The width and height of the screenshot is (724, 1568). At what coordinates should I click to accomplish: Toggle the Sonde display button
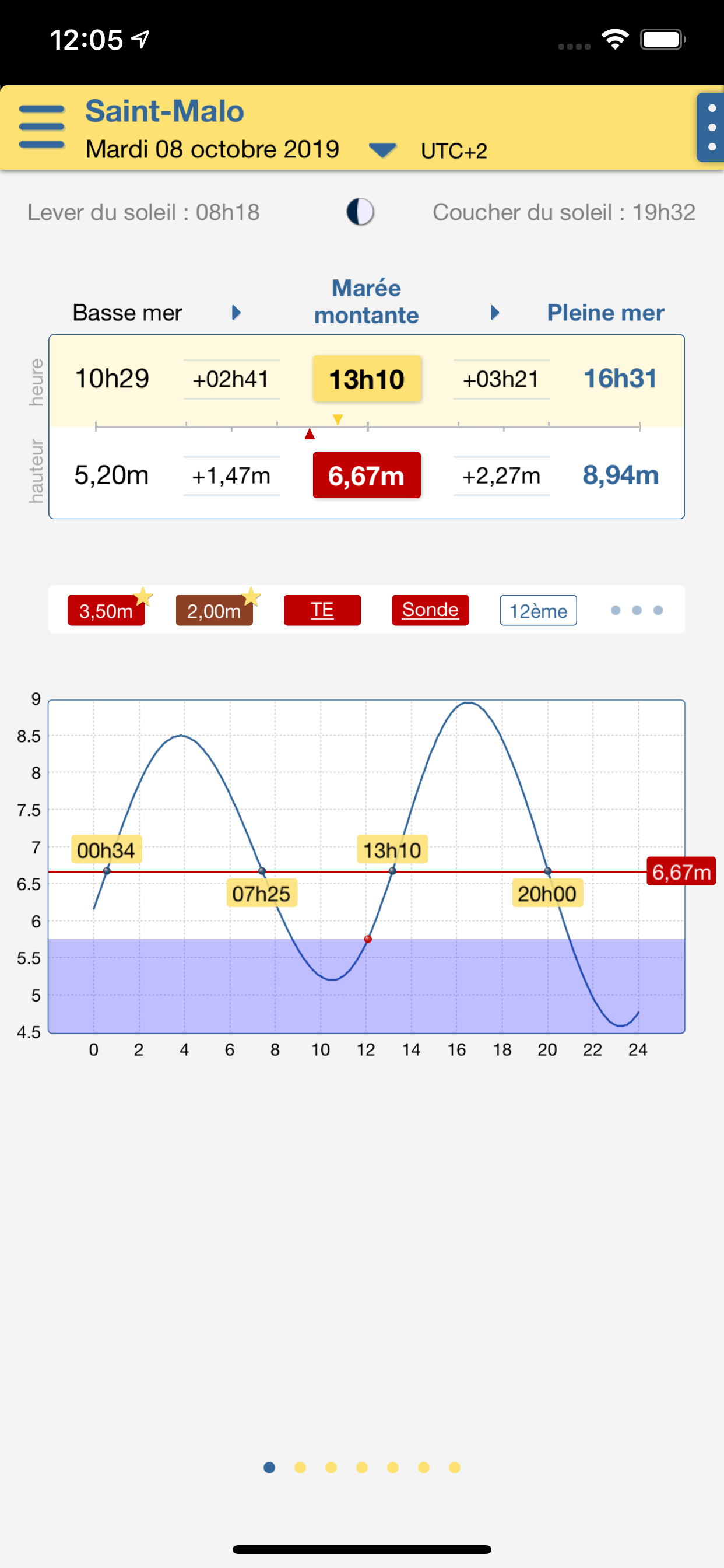pyautogui.click(x=430, y=610)
